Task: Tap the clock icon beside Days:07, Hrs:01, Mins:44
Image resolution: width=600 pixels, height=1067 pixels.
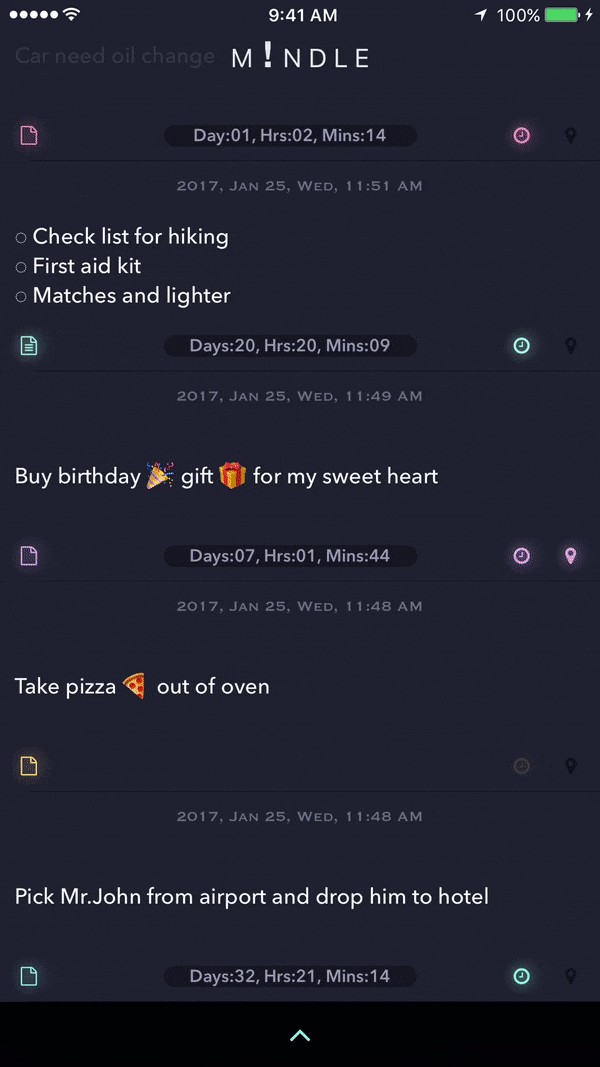Action: pos(521,556)
